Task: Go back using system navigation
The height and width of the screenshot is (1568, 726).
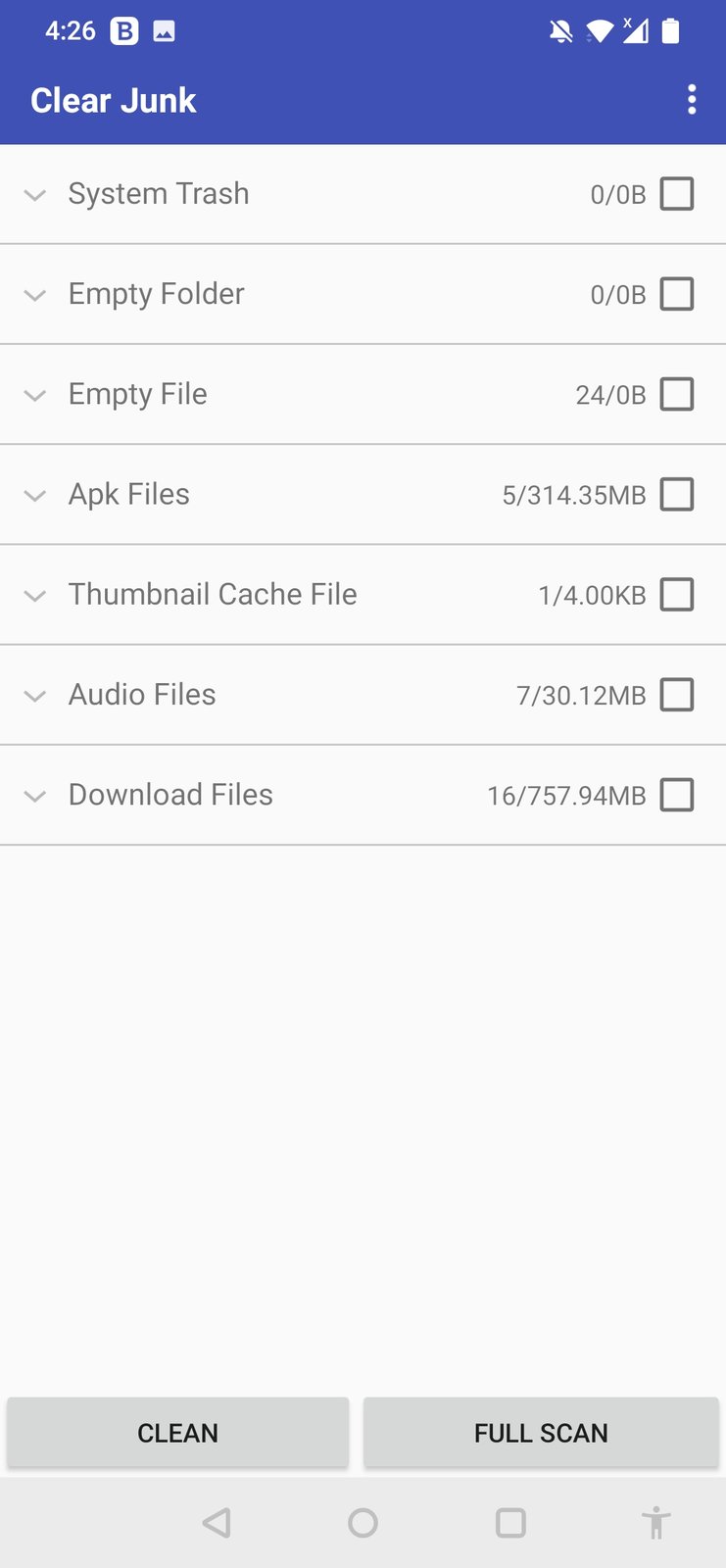Action: pos(217,1523)
